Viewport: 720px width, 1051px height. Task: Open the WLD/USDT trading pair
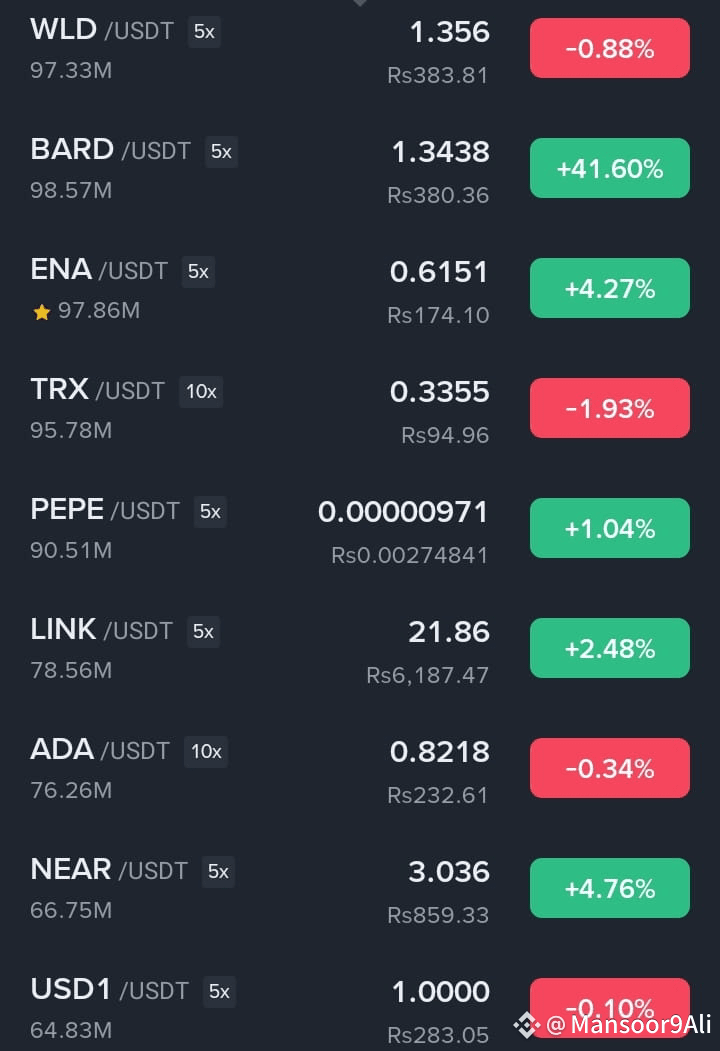click(360, 48)
